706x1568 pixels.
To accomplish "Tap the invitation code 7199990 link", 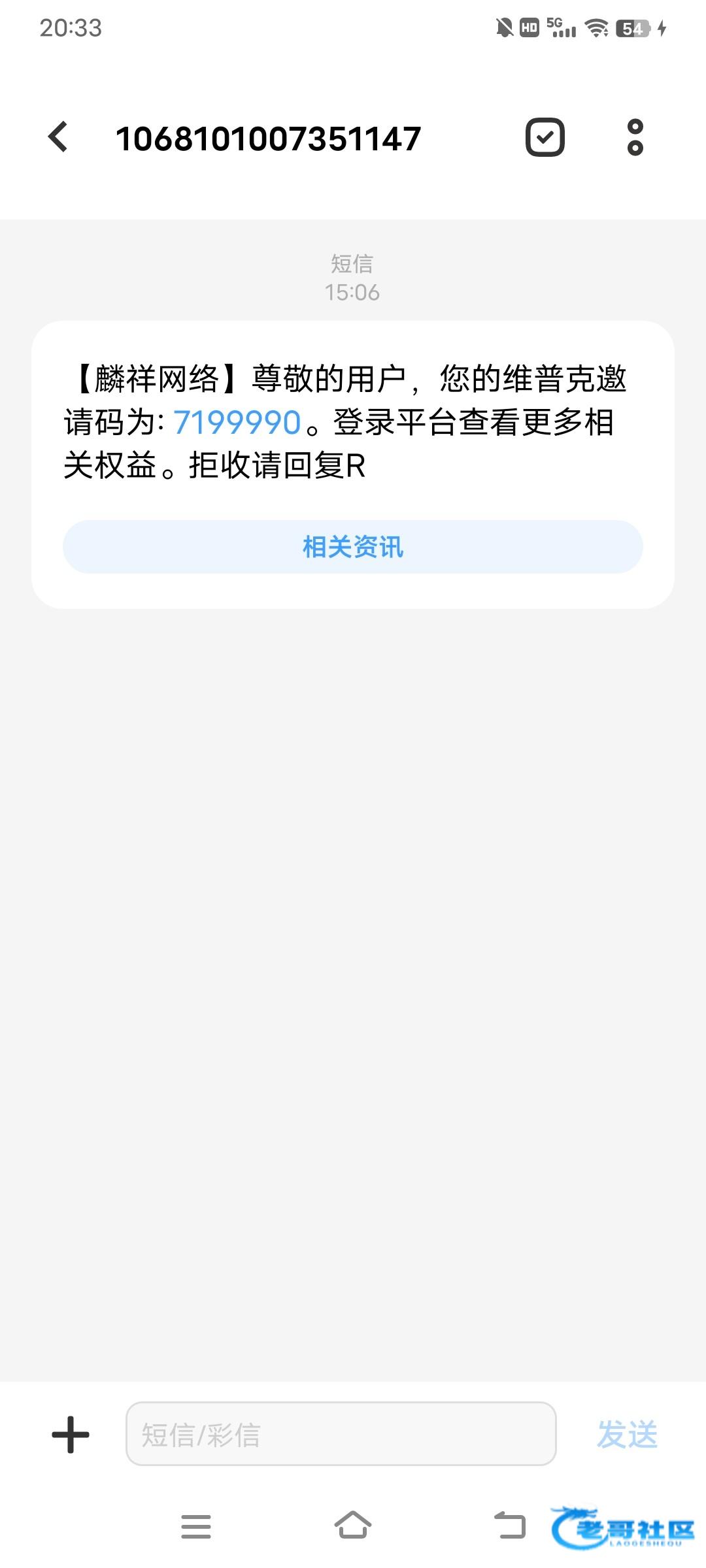I will 237,422.
